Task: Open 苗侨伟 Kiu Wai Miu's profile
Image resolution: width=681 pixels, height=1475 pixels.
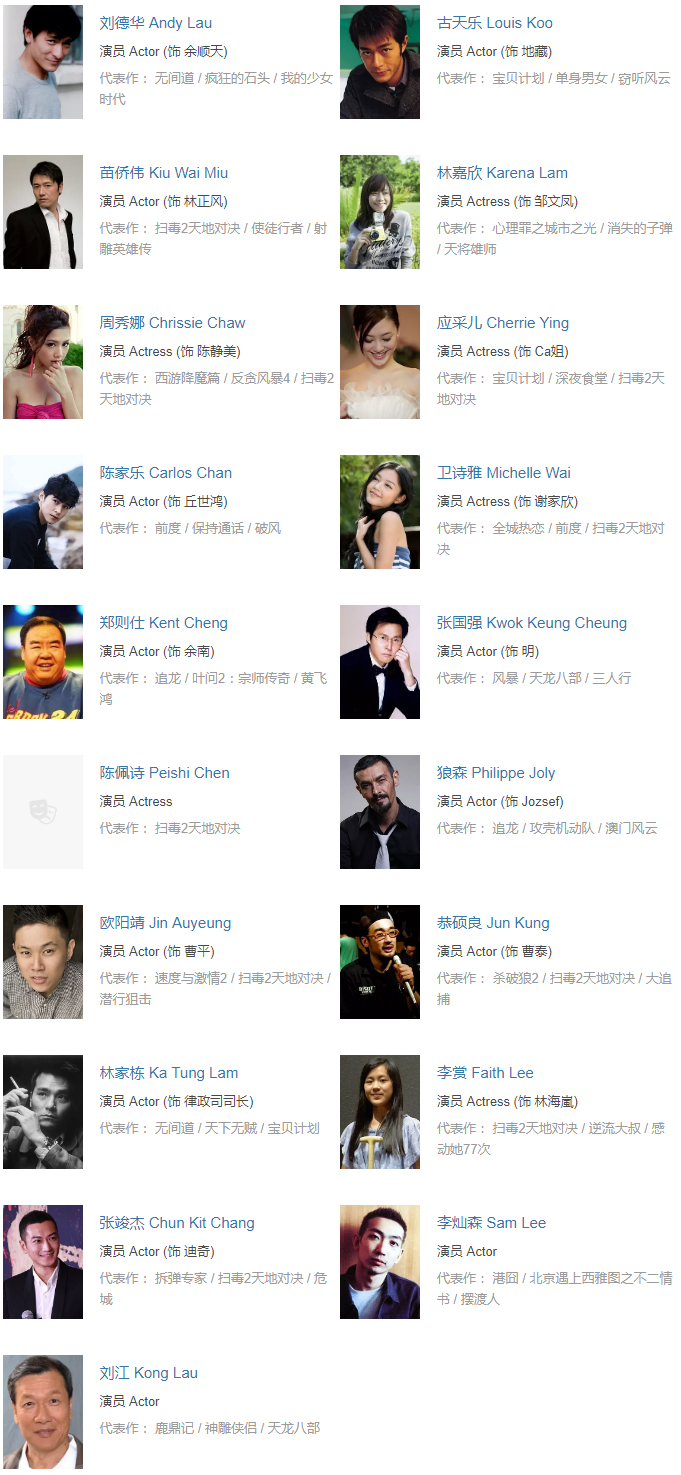Action: [163, 173]
